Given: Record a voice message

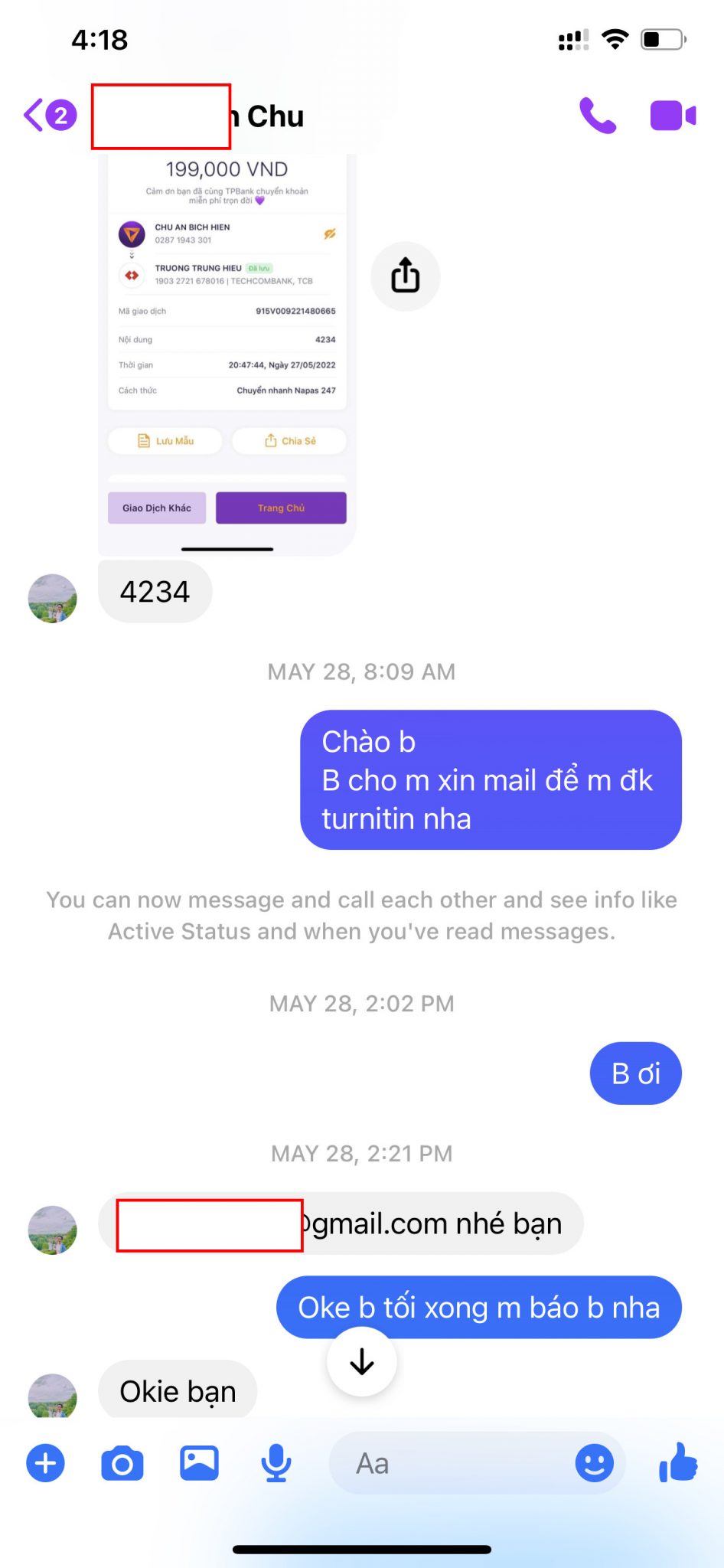Looking at the screenshot, I should [276, 1463].
